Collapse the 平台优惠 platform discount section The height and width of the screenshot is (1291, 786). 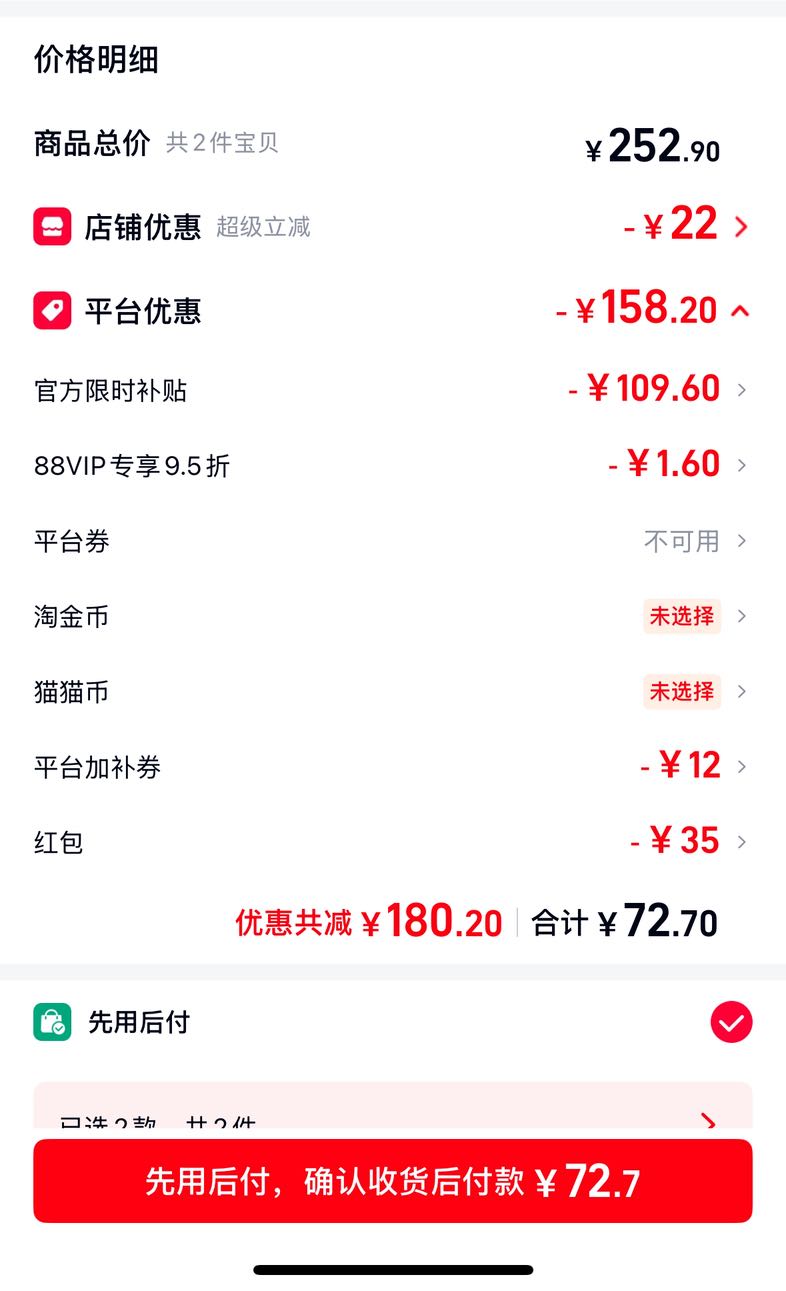(740, 310)
